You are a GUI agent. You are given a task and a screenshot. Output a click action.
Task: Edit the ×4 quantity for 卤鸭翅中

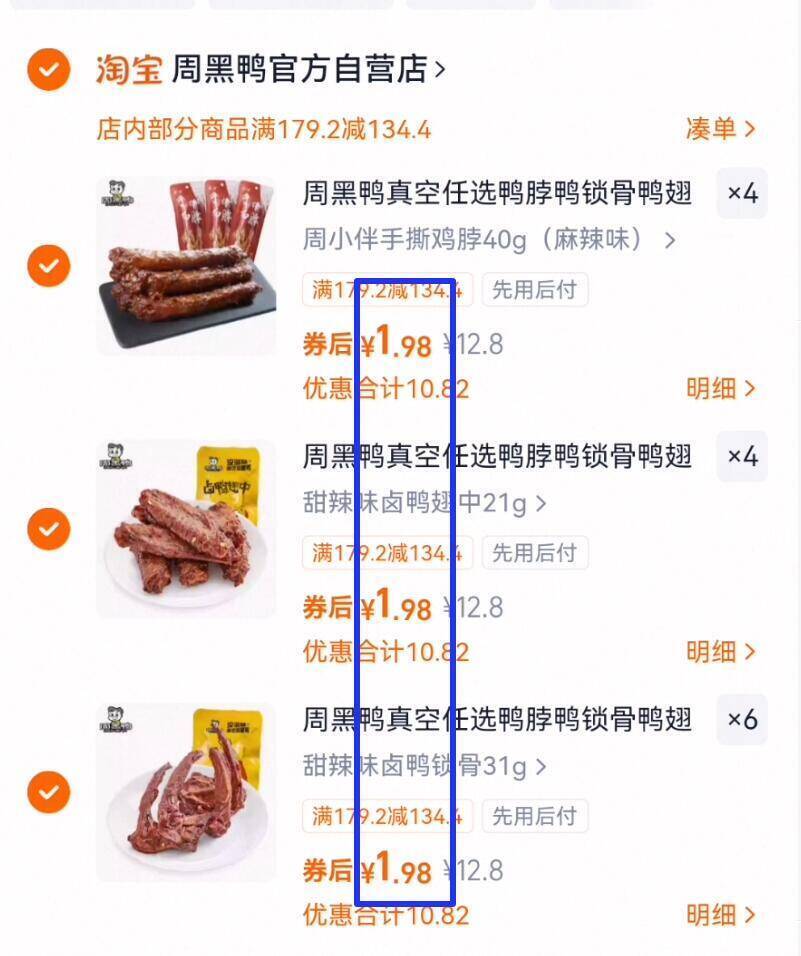coord(742,457)
